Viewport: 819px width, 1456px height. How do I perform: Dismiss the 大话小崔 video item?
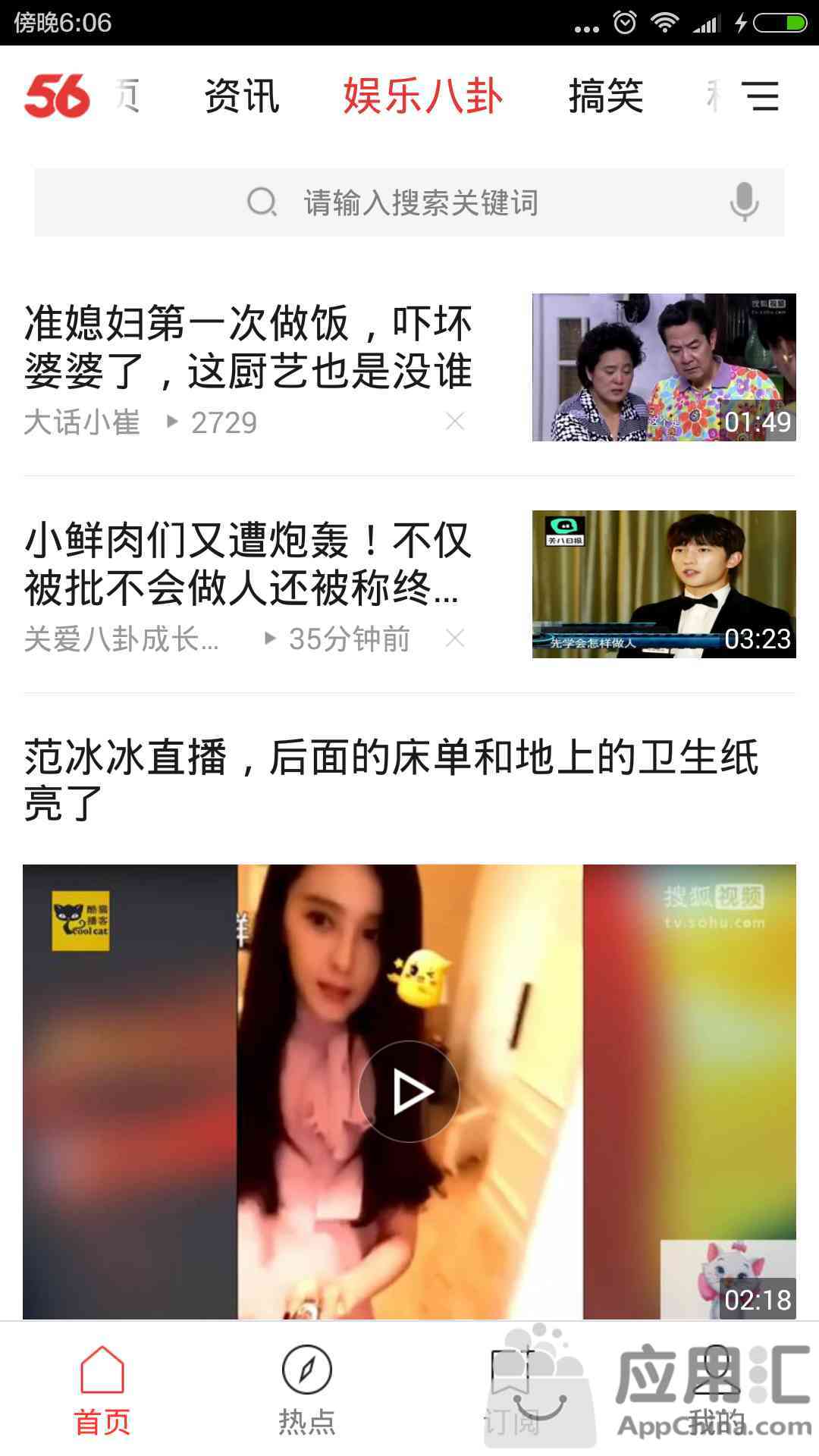point(455,422)
